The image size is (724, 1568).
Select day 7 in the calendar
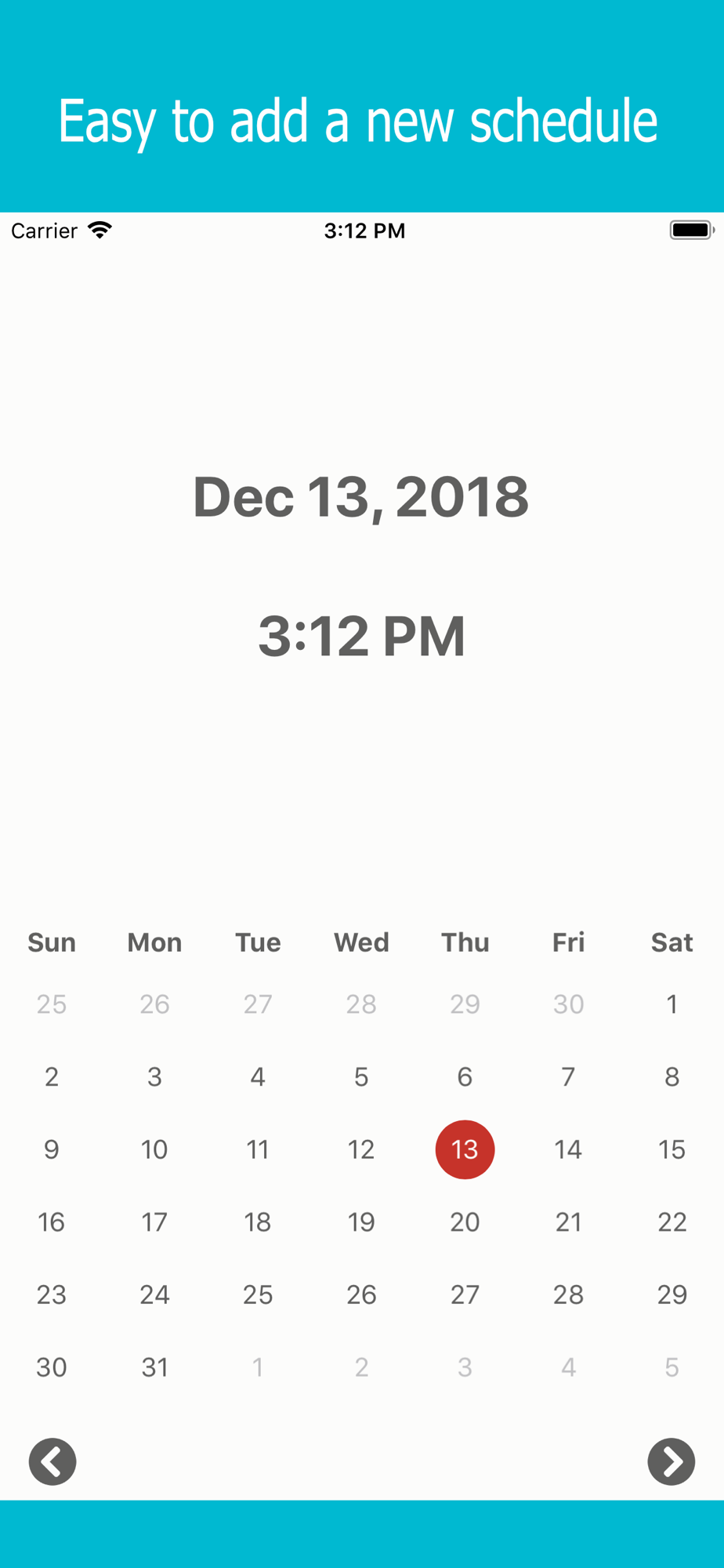568,1076
